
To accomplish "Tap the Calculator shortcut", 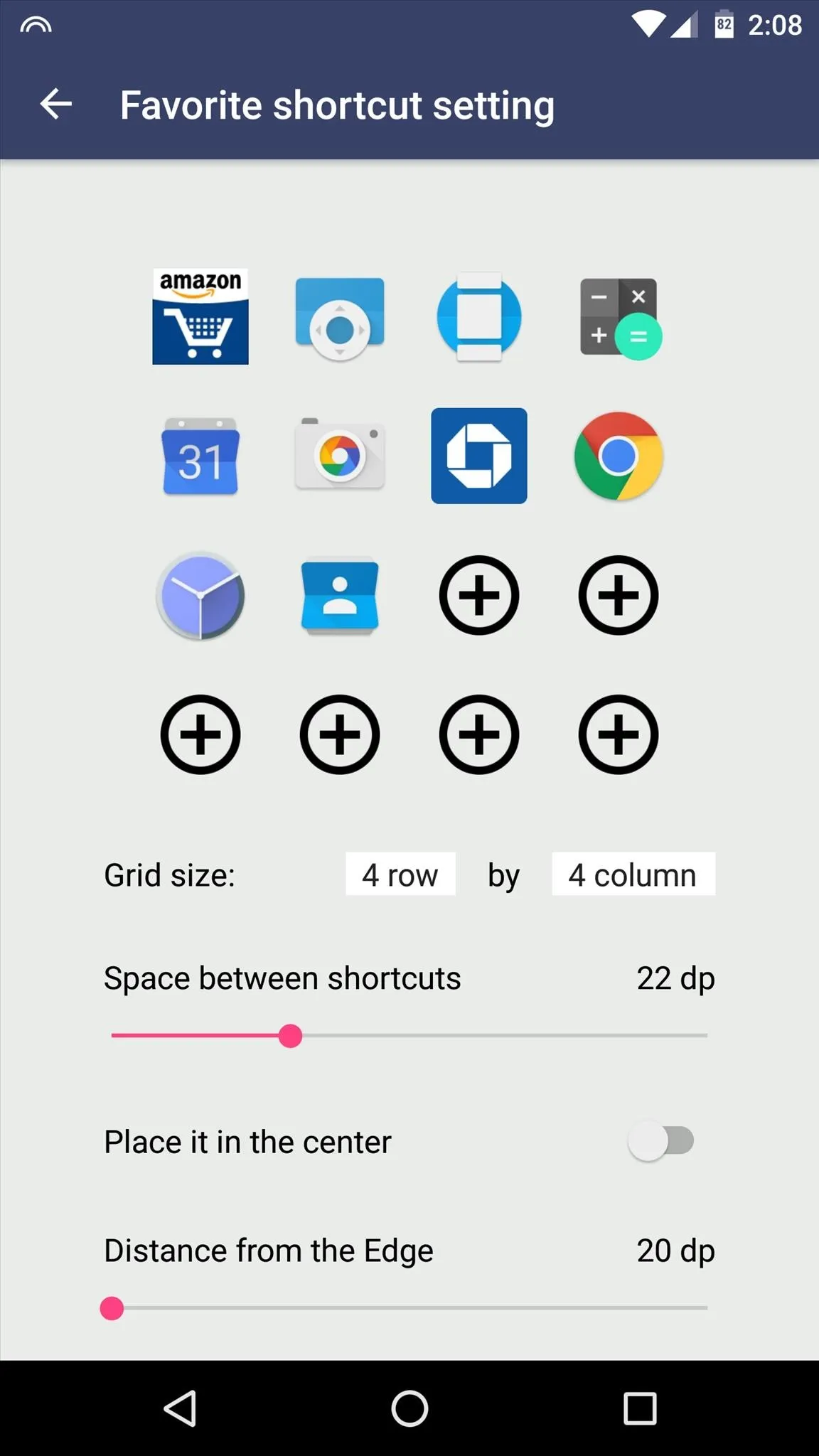I will pyautogui.click(x=620, y=318).
